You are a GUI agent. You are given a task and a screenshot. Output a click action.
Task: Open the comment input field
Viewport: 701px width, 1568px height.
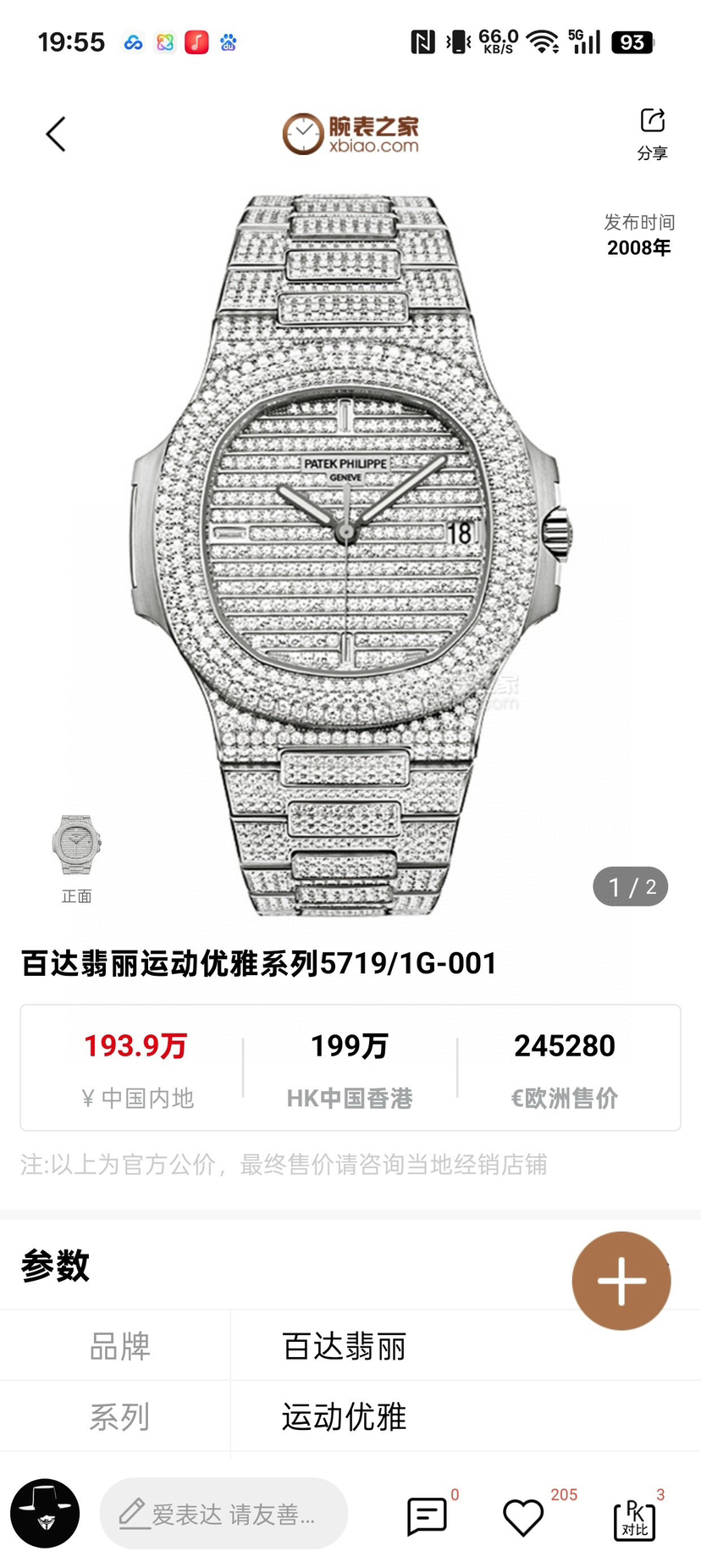point(224,1514)
